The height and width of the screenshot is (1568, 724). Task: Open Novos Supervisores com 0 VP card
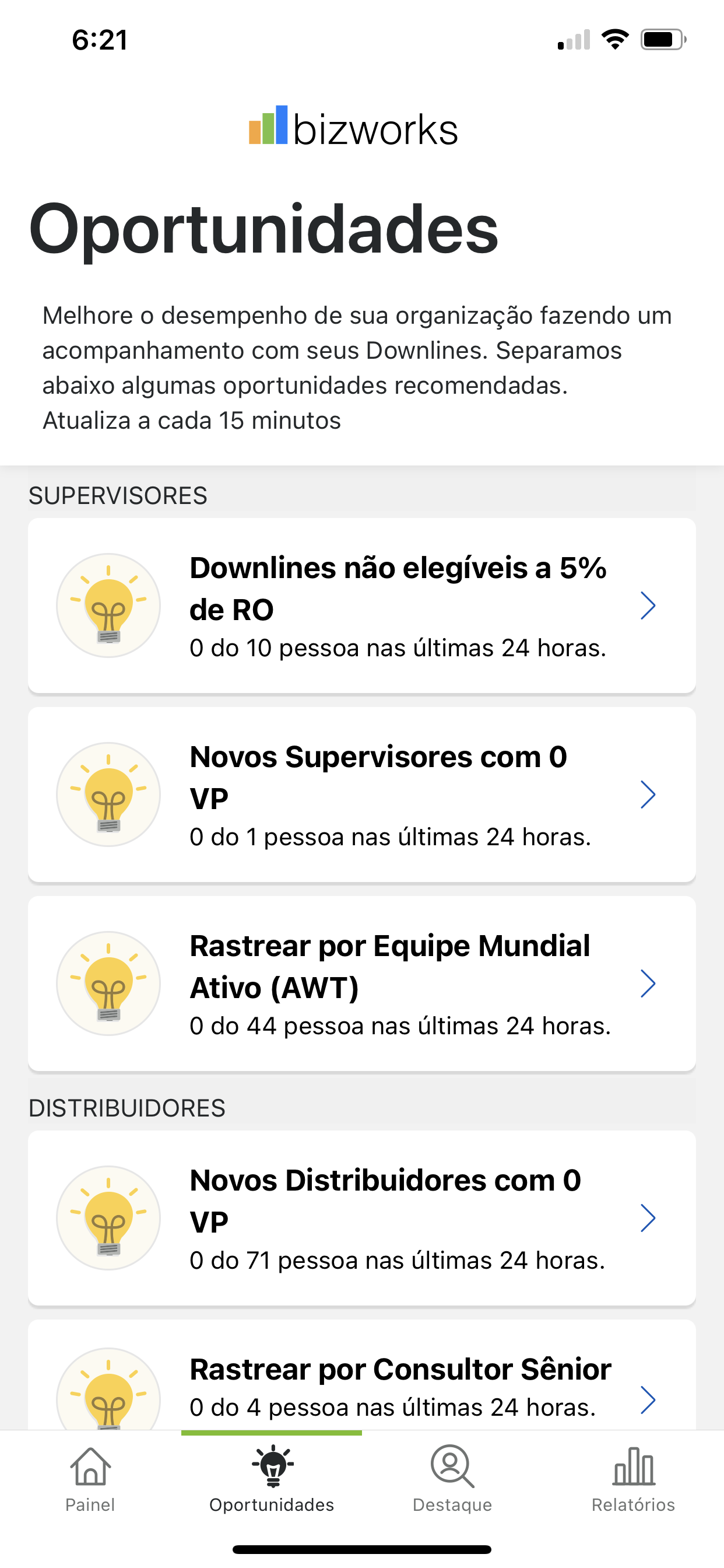pyautogui.click(x=361, y=794)
